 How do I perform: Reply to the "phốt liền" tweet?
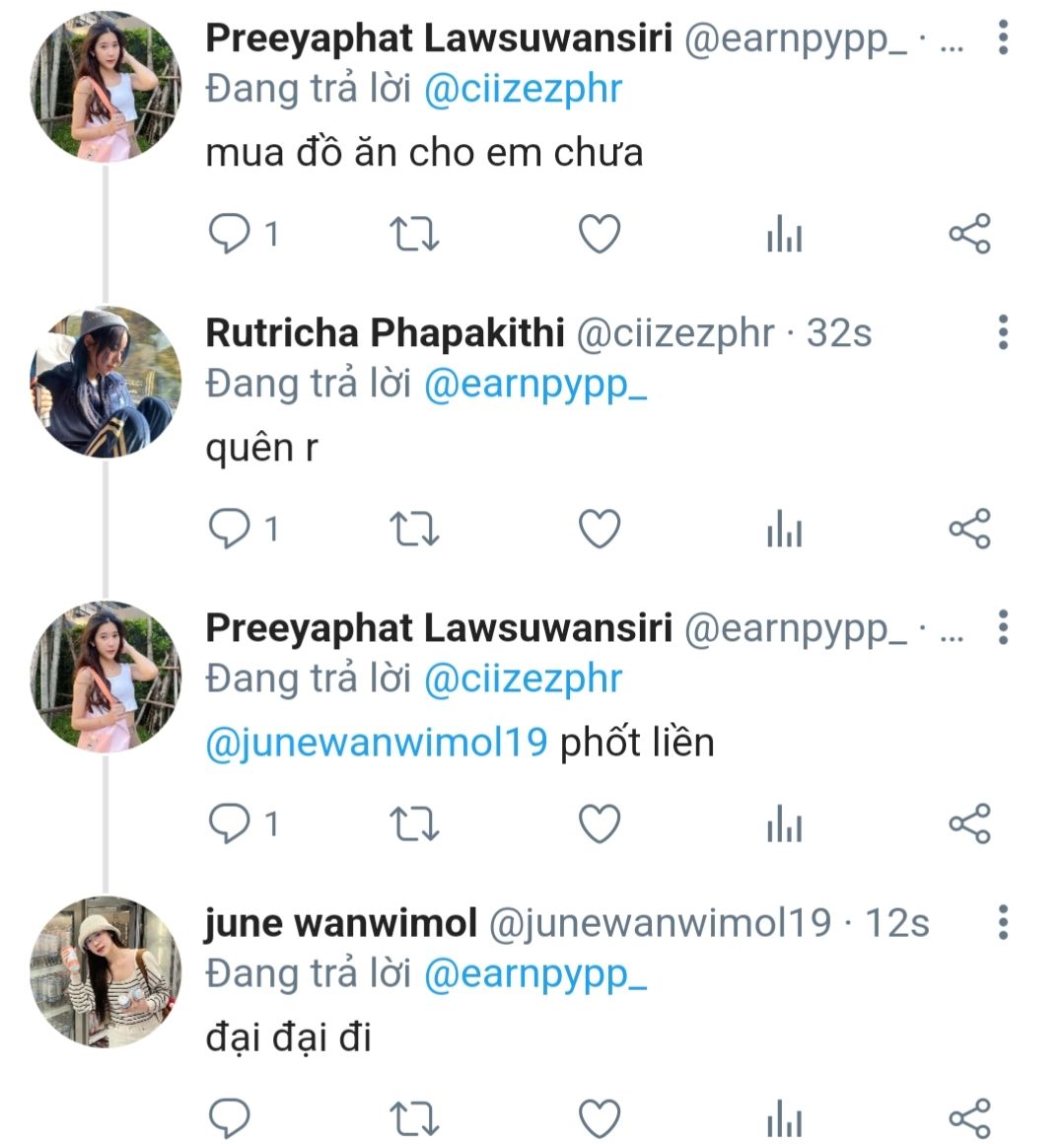click(x=231, y=824)
